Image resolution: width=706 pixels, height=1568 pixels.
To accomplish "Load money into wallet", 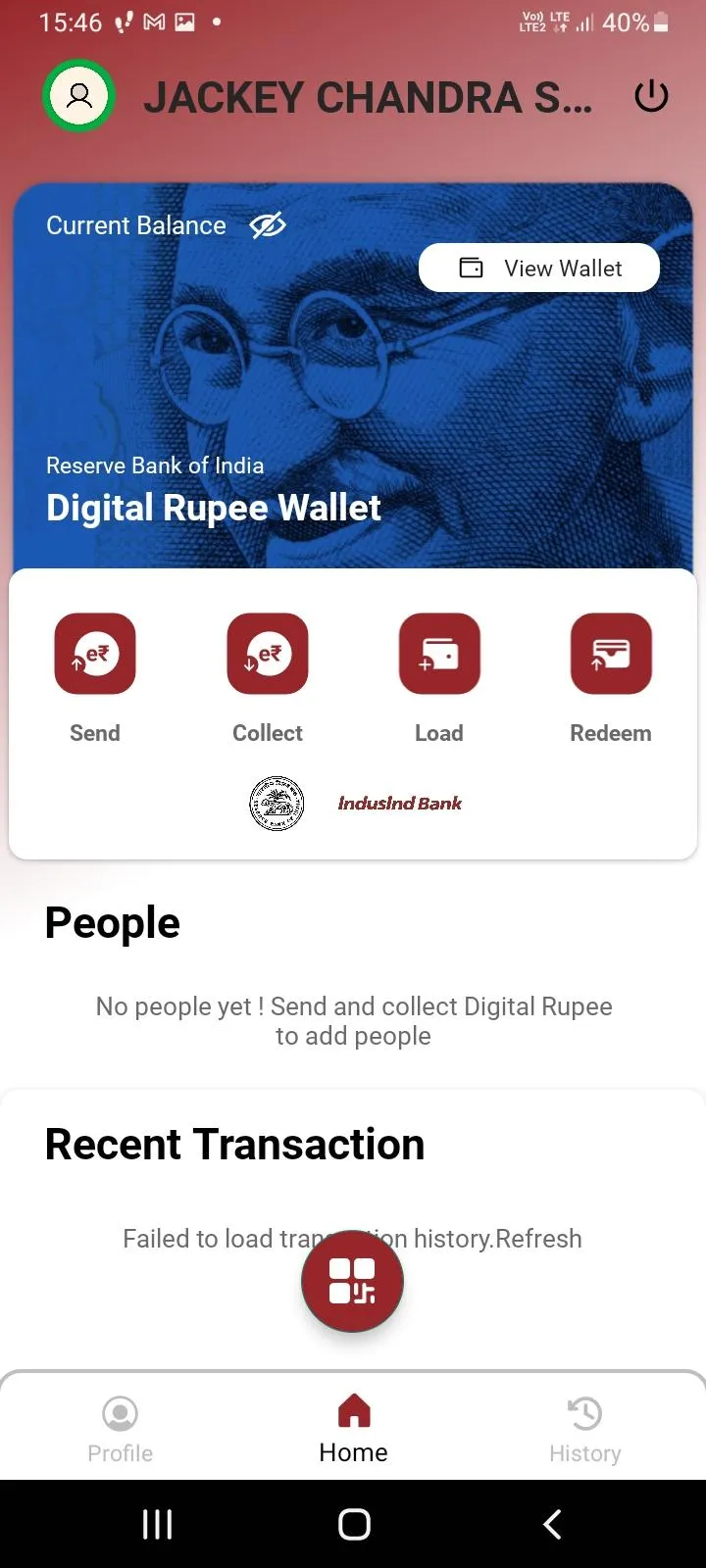I will pos(439,654).
